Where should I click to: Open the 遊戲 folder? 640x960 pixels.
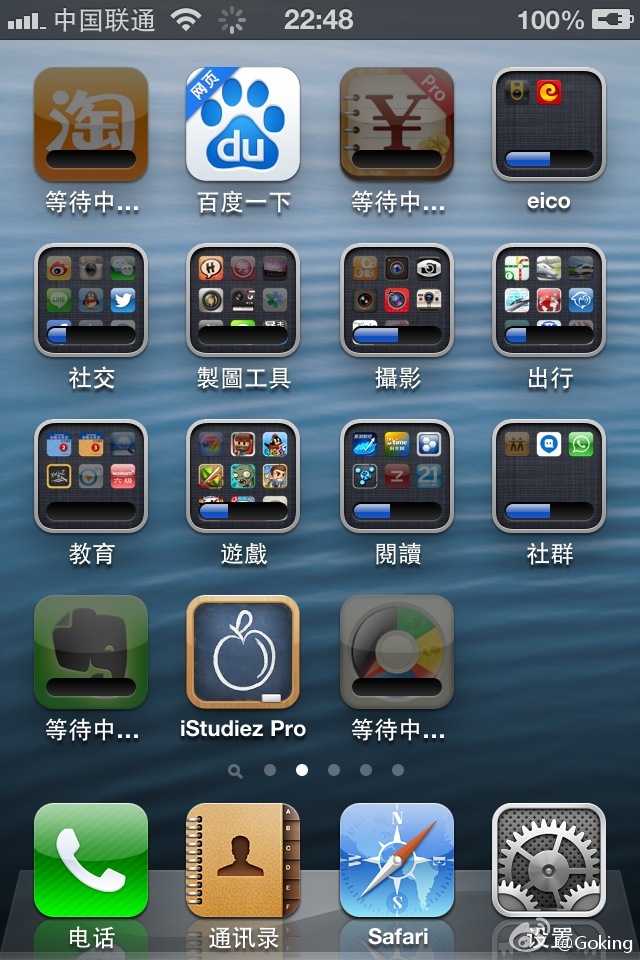point(243,476)
